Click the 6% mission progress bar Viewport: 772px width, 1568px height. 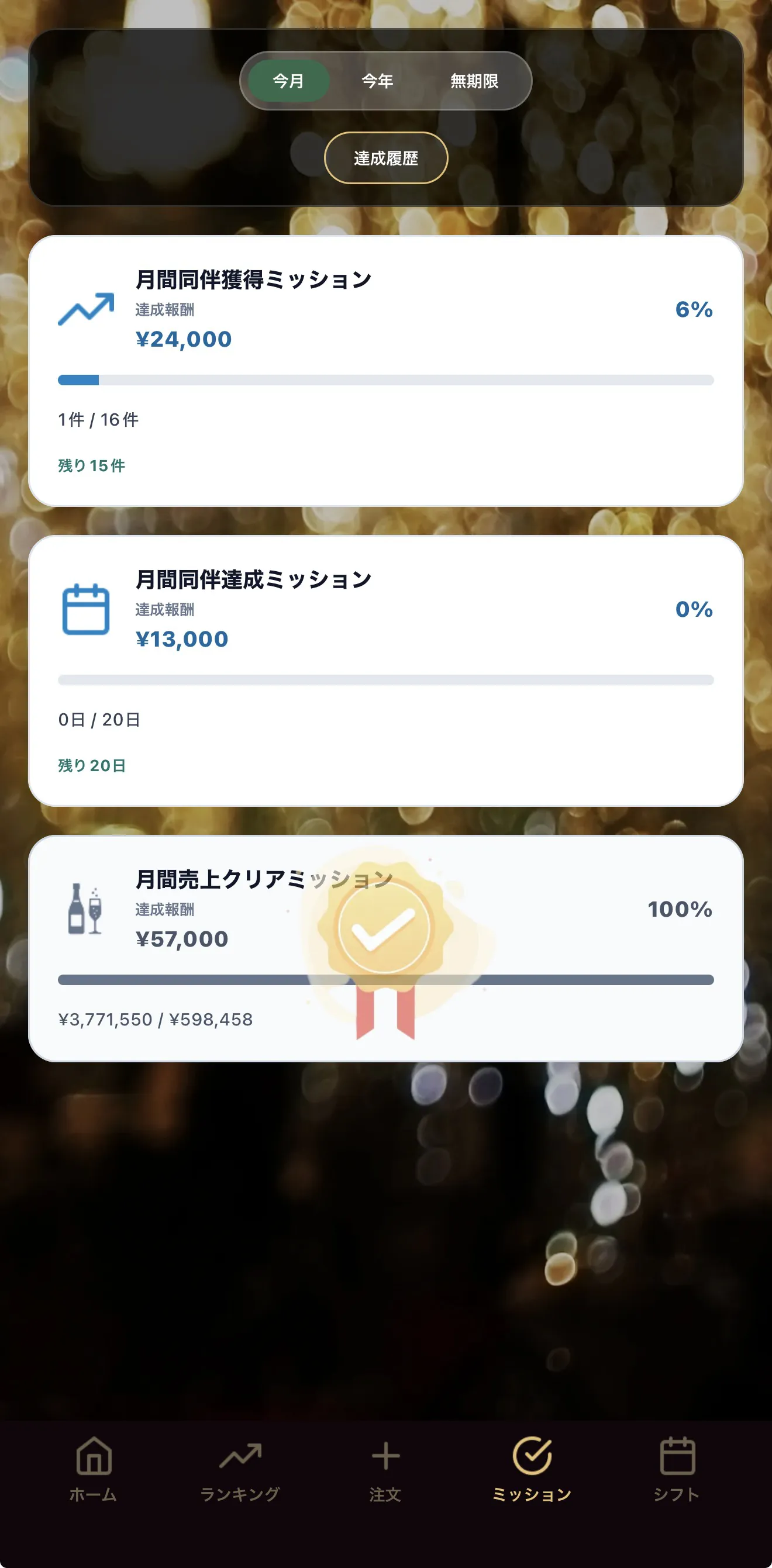[385, 380]
